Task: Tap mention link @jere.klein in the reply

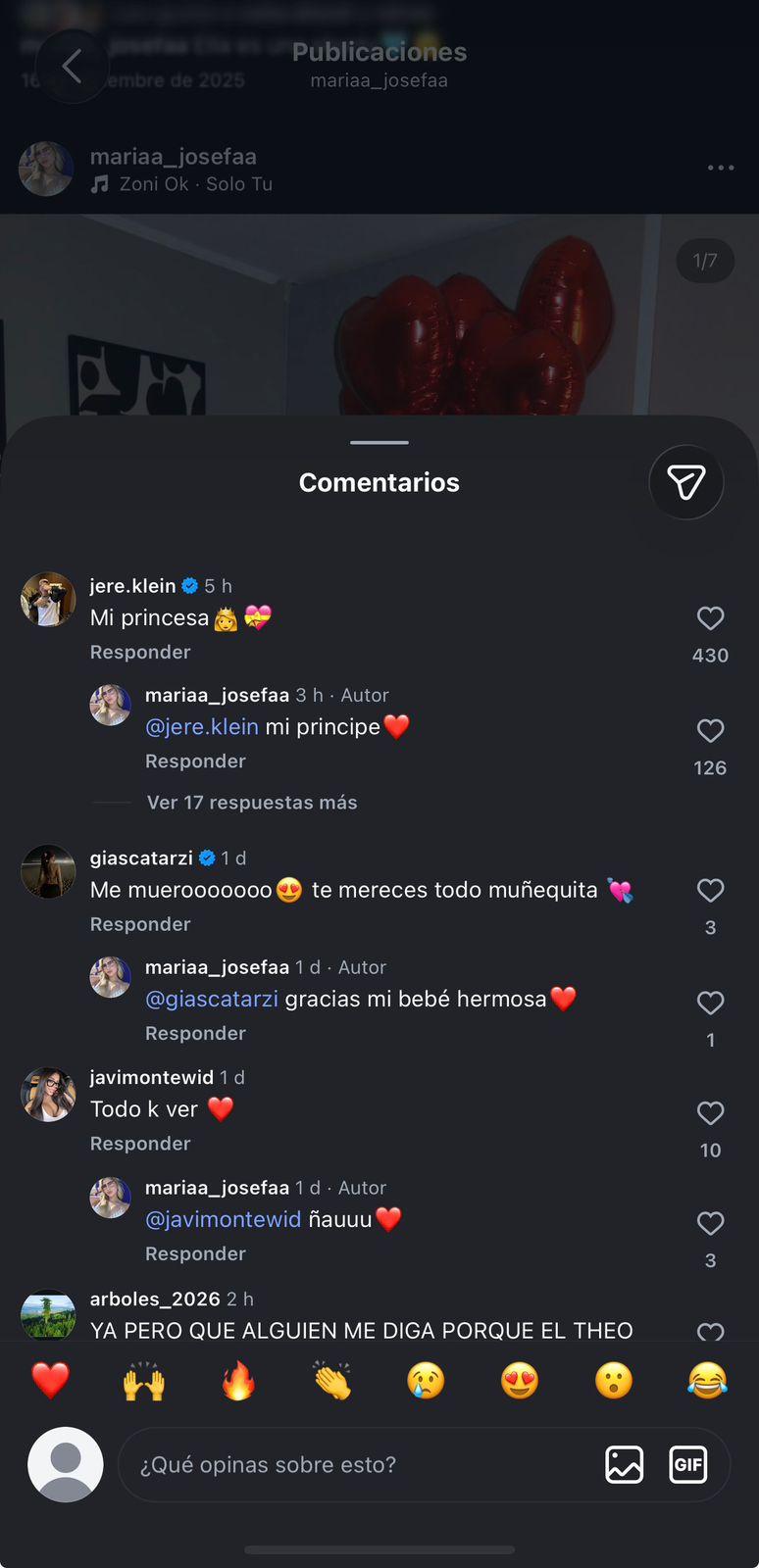Action: pyautogui.click(x=201, y=726)
